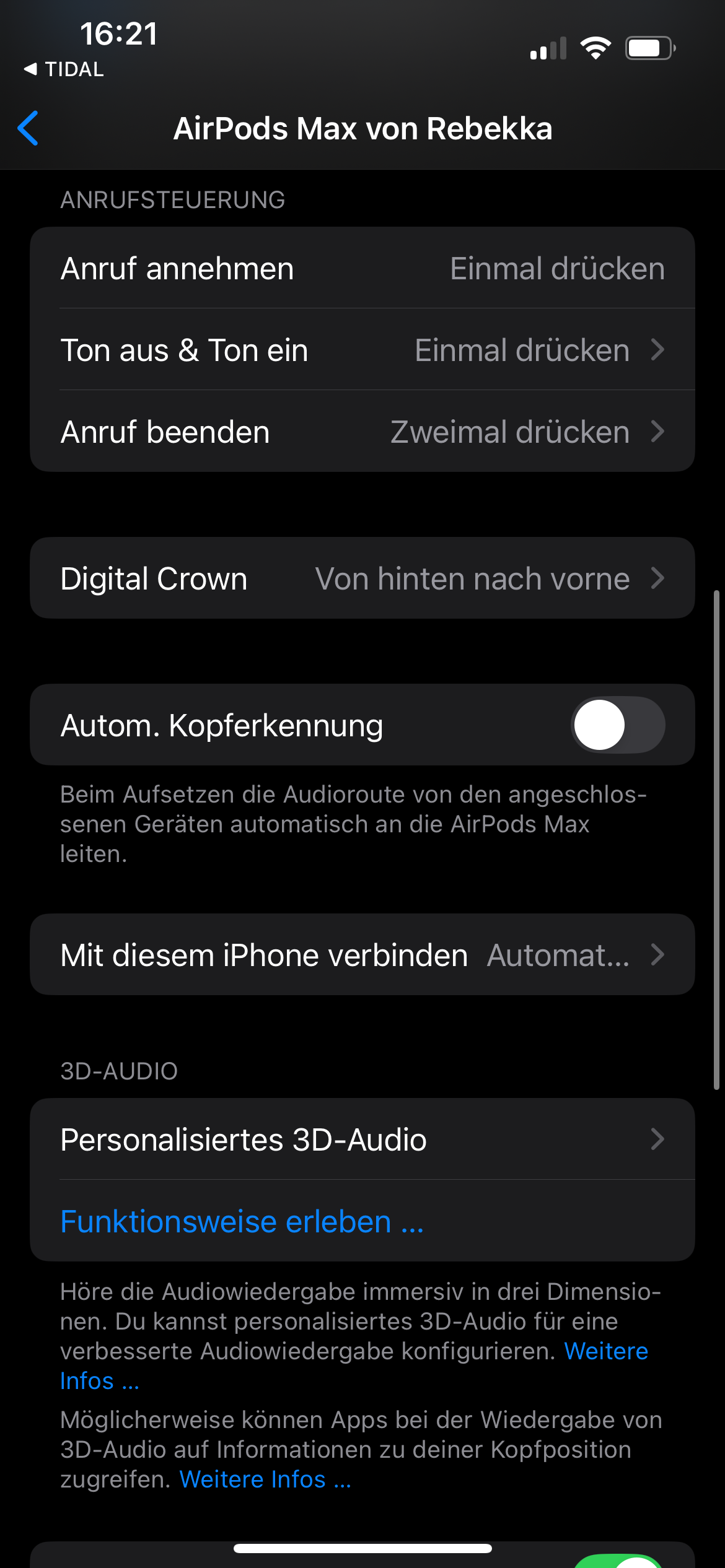Viewport: 725px width, 1568px height.
Task: Open Mit diesem iPhone verbinden options
Action: tap(362, 955)
